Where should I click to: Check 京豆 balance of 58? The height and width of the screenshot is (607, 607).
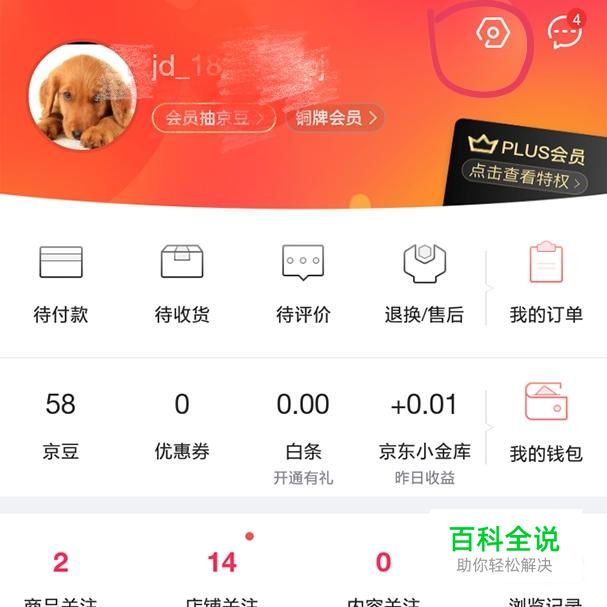(61, 425)
